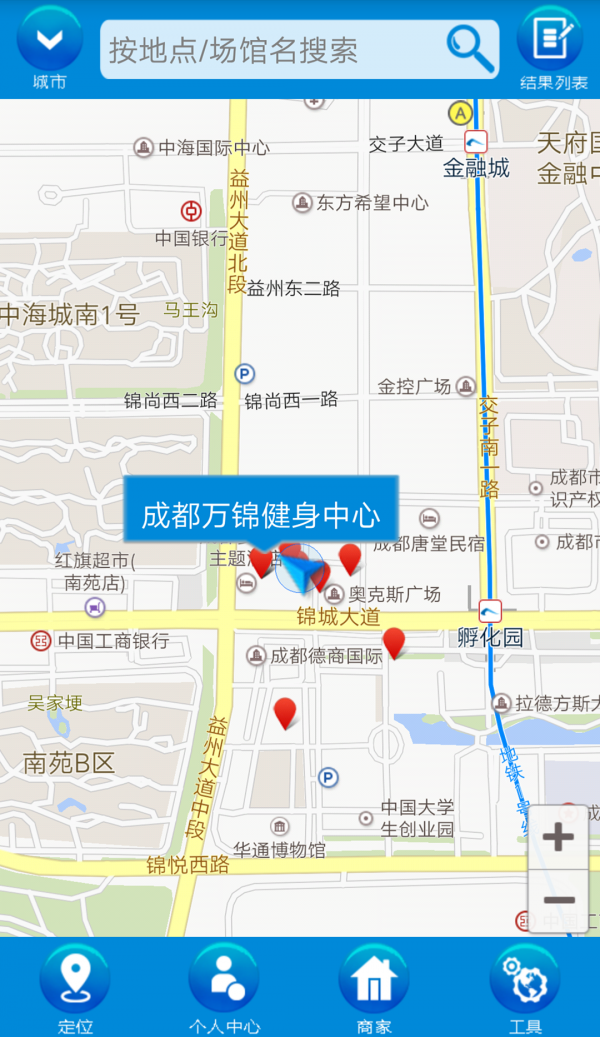Open the 商家 merchants tab
The image size is (600, 1037).
pyautogui.click(x=374, y=987)
